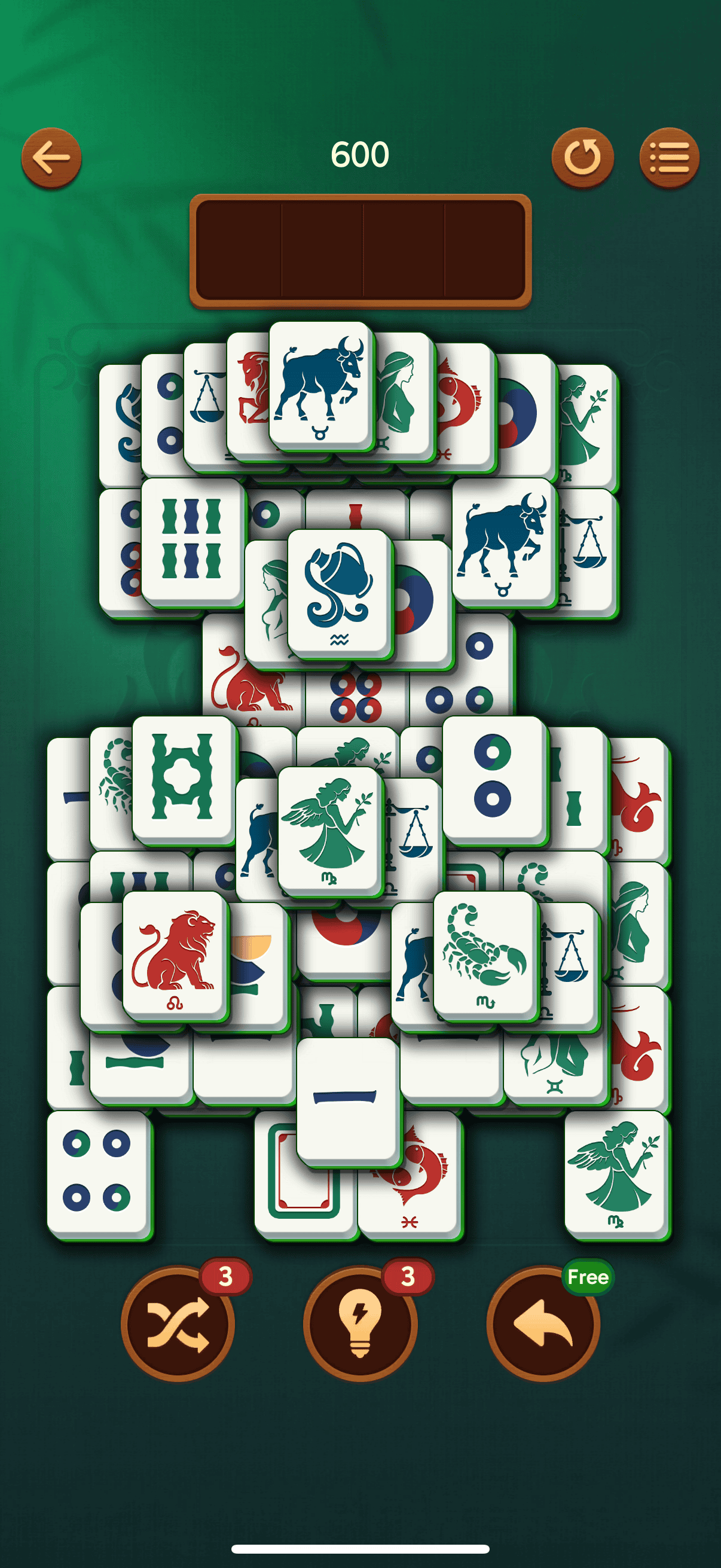Choose the fully visible red Leo lion tile
721x1568 pixels.
point(175,954)
